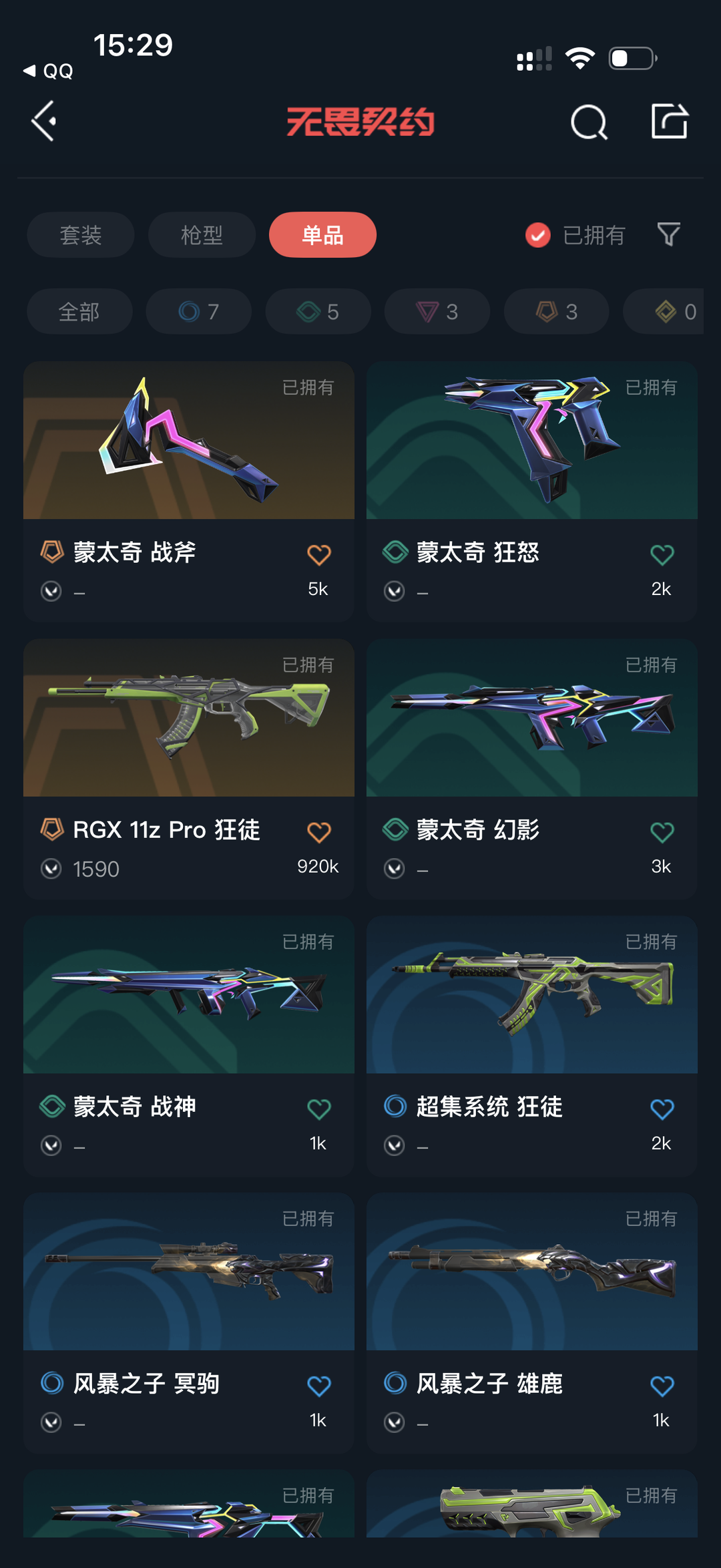Uncheck the 已拥有 checkbox
The height and width of the screenshot is (1568, 721).
click(538, 235)
